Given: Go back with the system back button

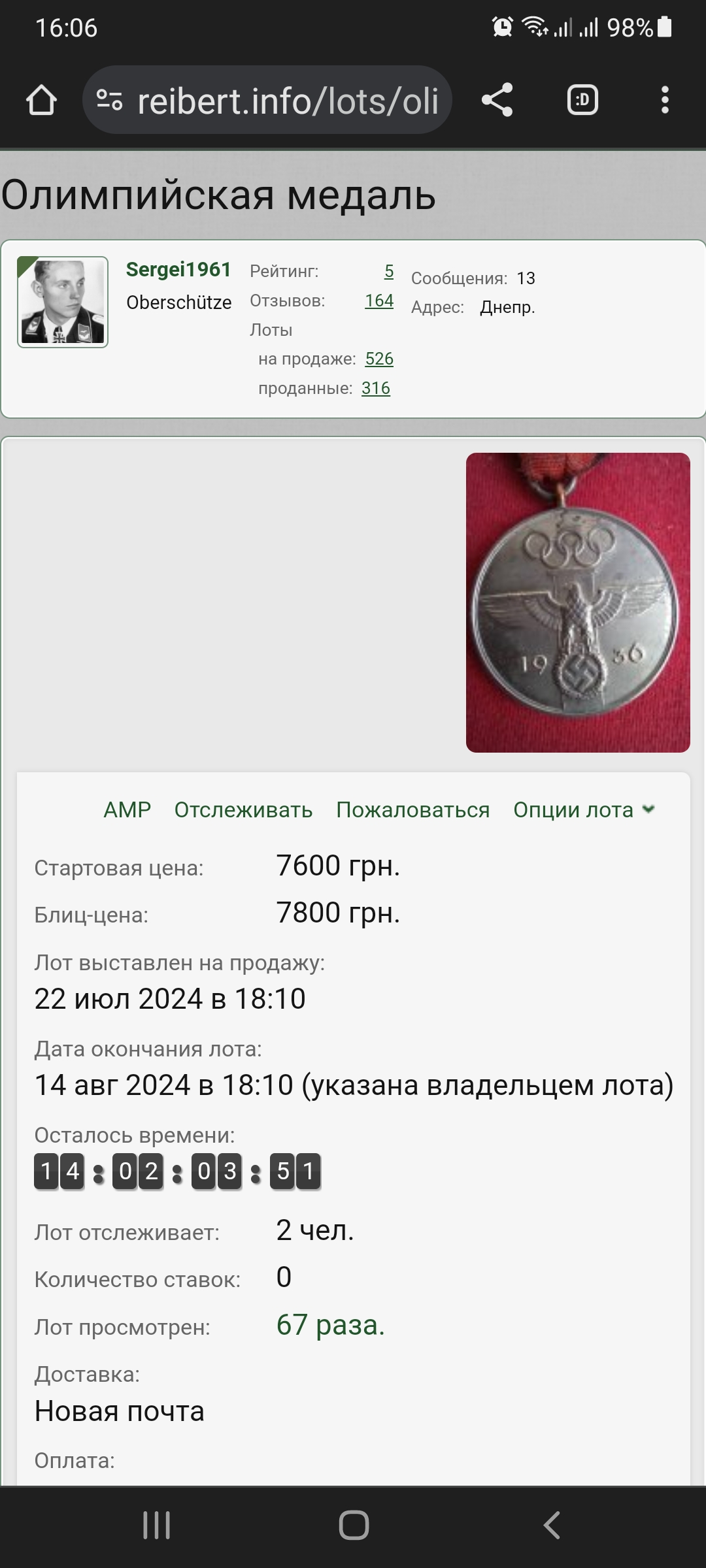Looking at the screenshot, I should pyautogui.click(x=552, y=1526).
